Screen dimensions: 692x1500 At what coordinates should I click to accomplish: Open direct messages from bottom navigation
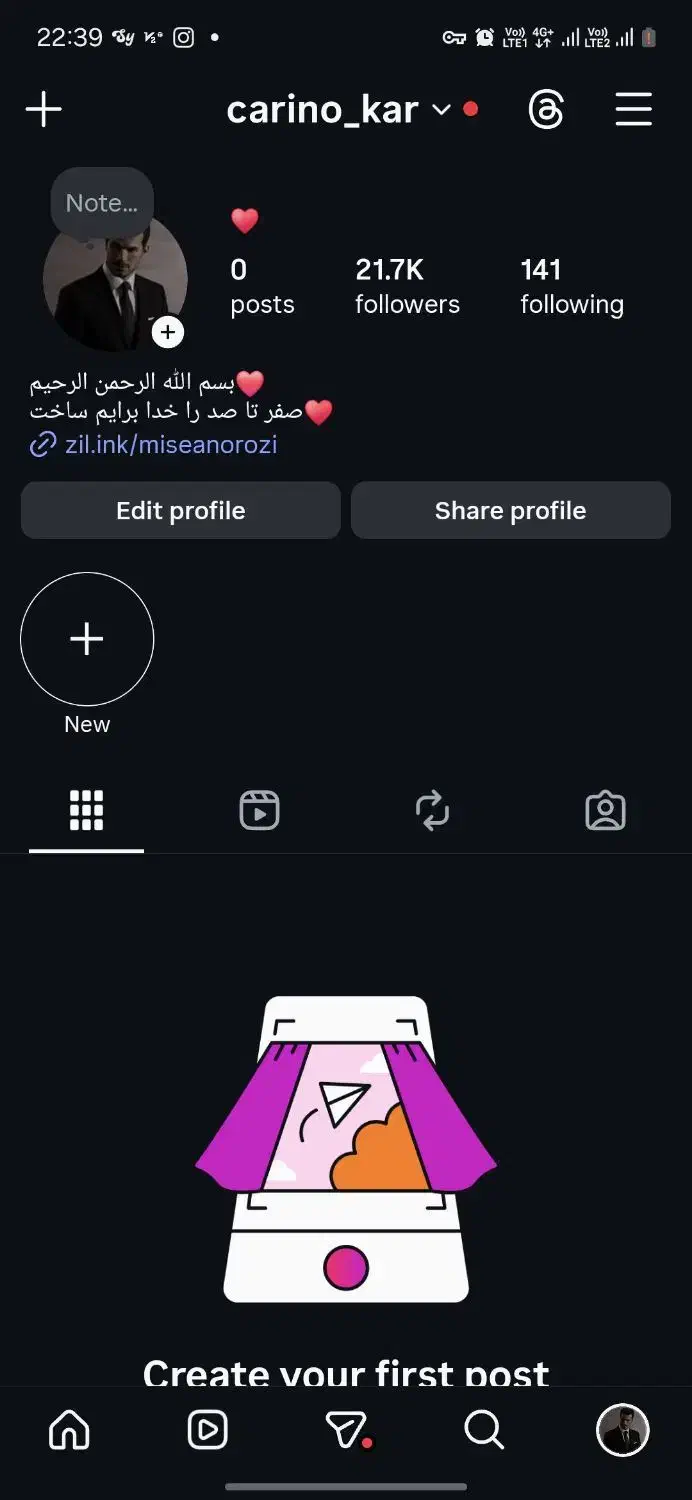347,1431
